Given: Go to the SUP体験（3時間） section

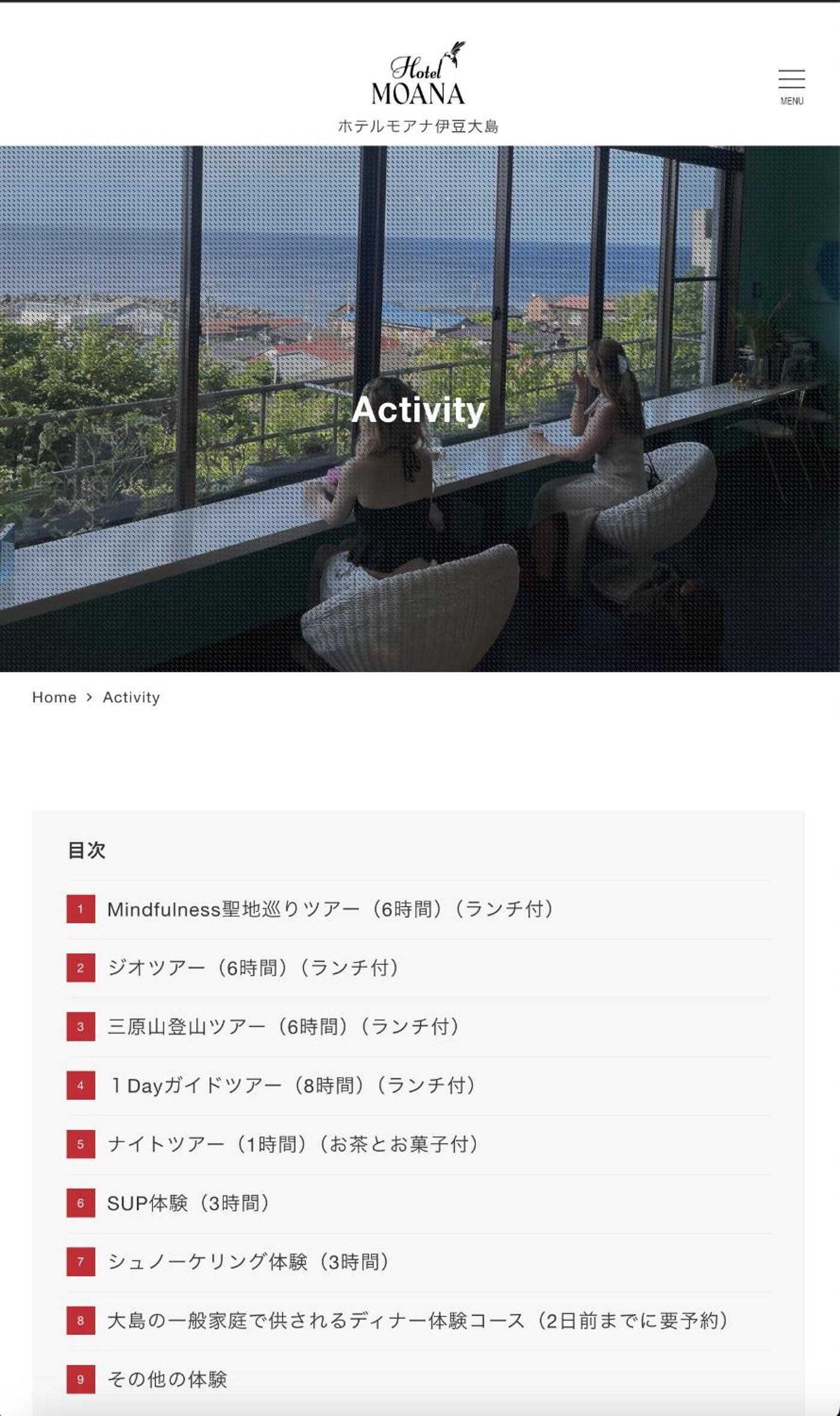Looking at the screenshot, I should [188, 1203].
